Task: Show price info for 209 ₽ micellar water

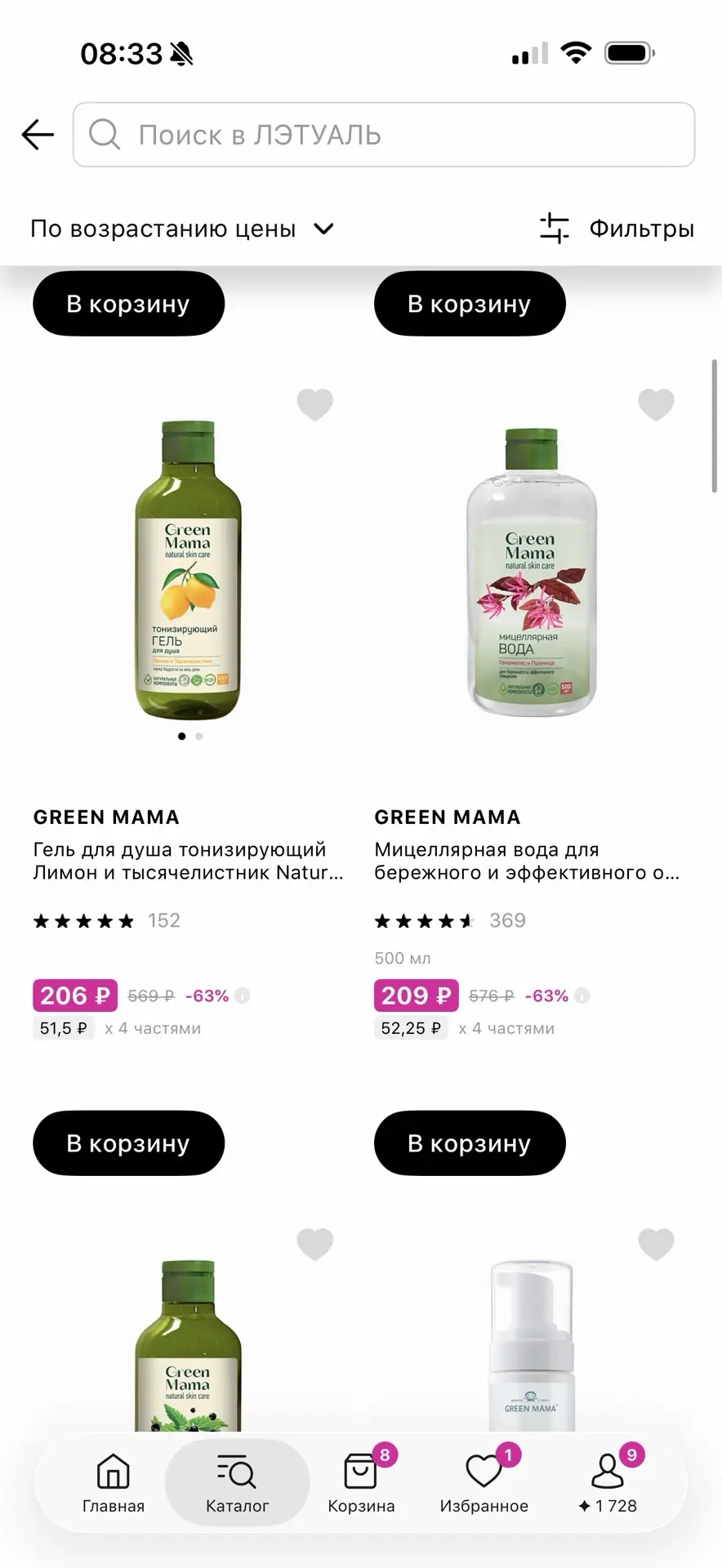Action: click(x=582, y=996)
